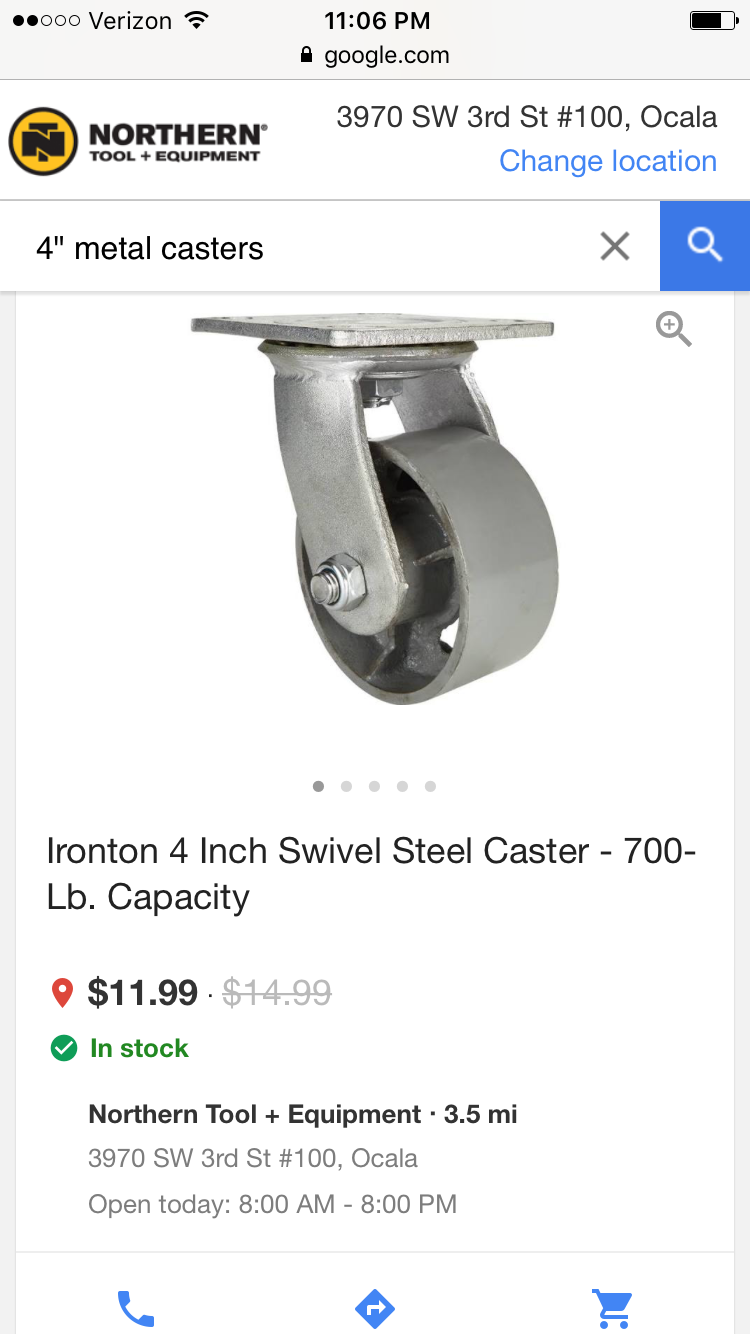Tap the blue search magnifier button
The image size is (750, 1334).
705,246
